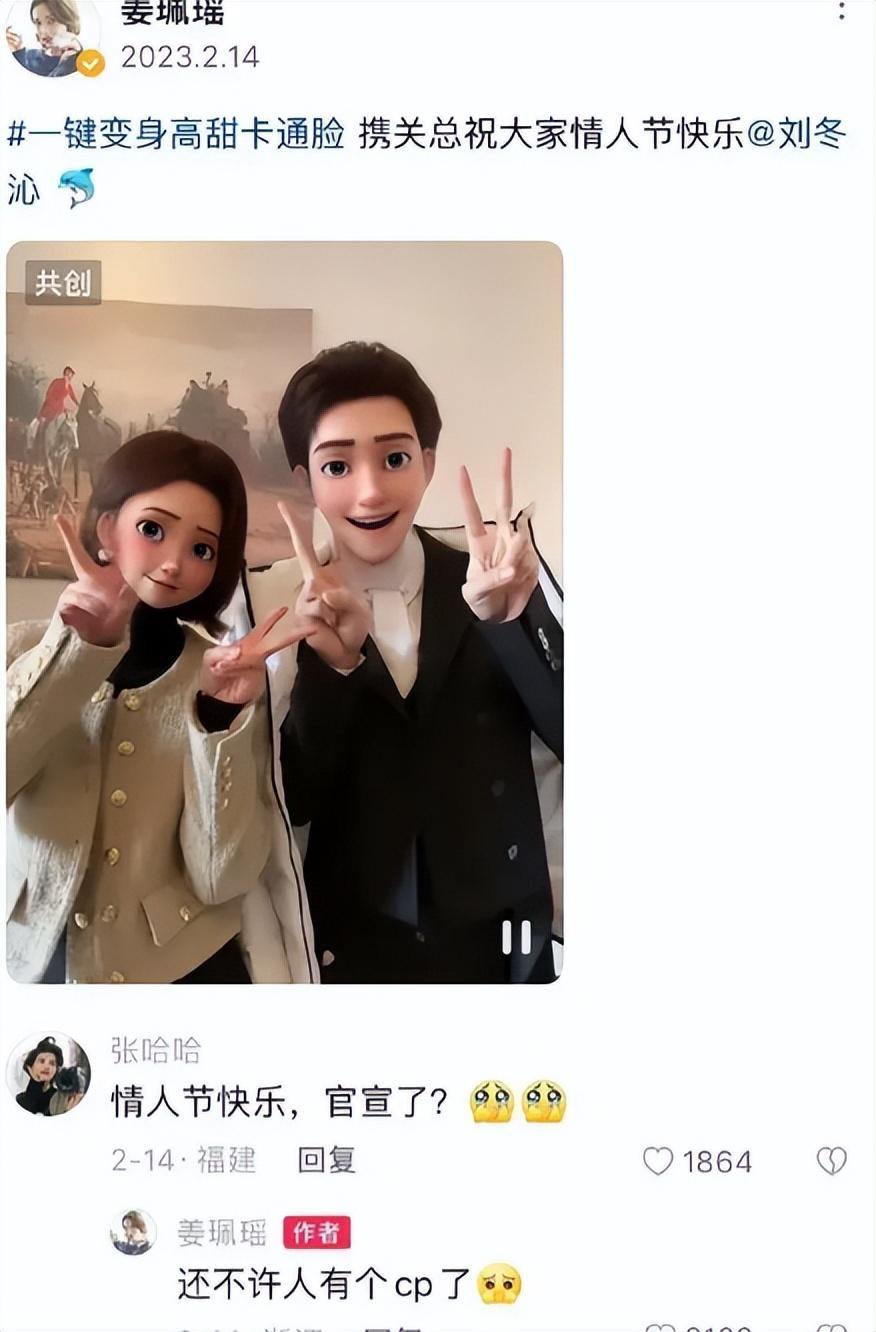Open the post's overflow menu
876x1332 pixels.
(843, 12)
